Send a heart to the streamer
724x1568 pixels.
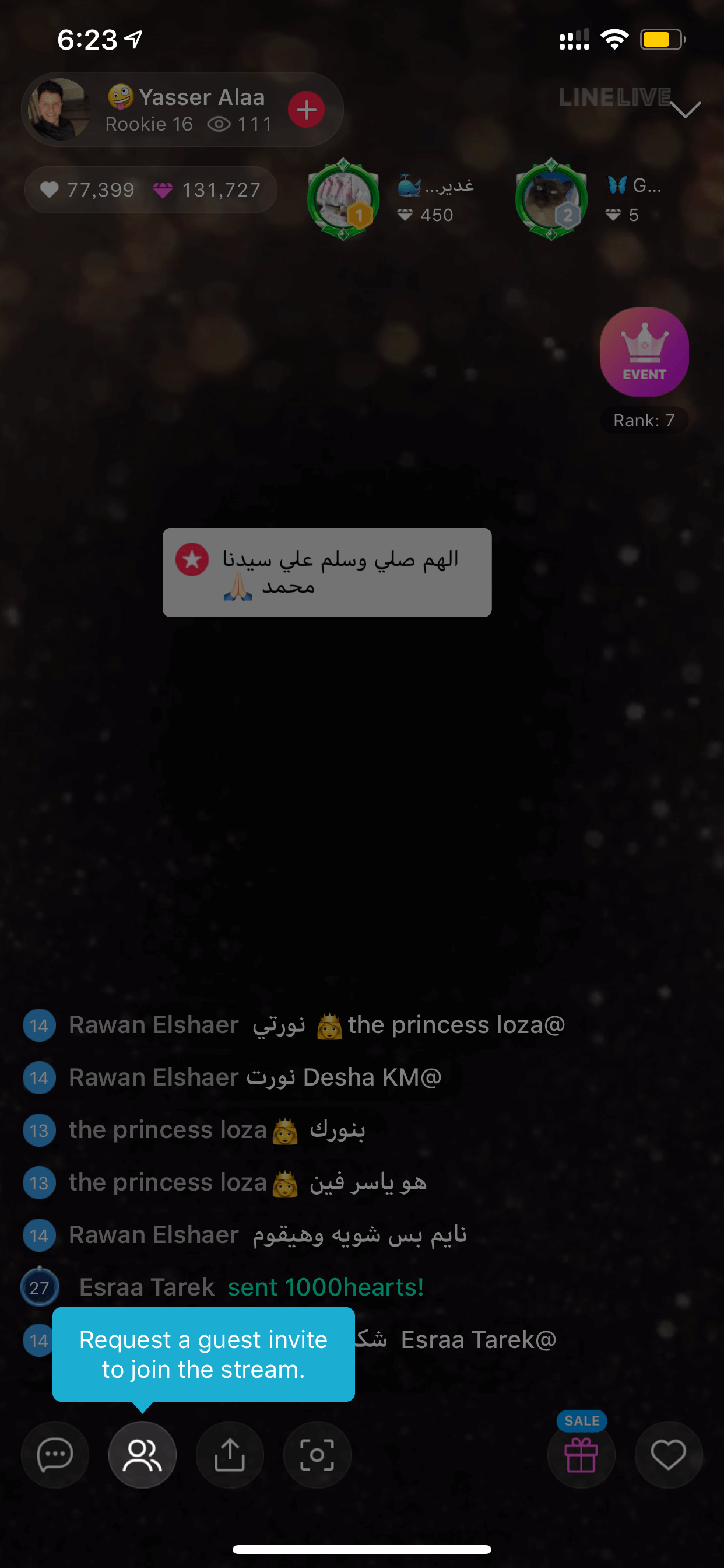(669, 1455)
